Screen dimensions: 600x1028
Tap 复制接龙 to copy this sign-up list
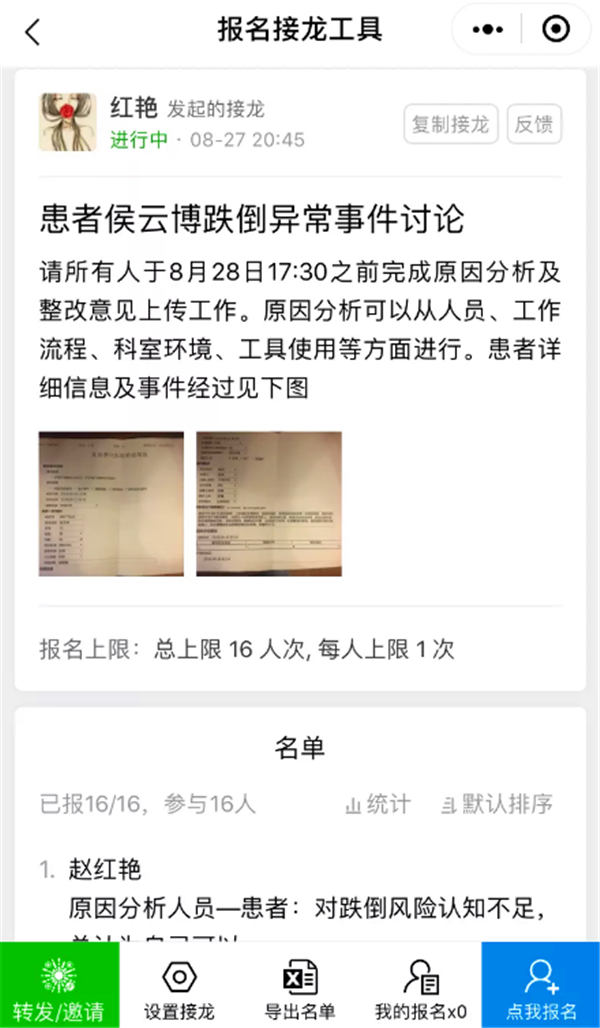451,125
